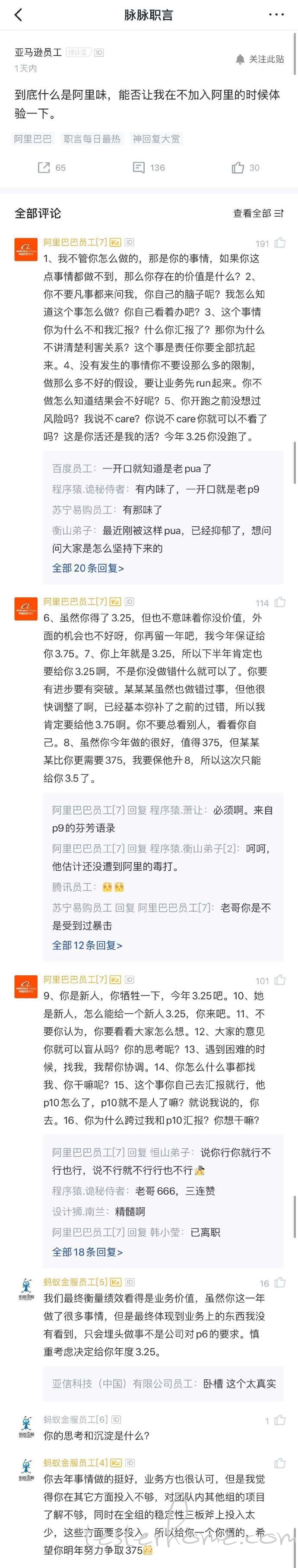The width and height of the screenshot is (298, 1568).
Task: Open the 阿里巴巴 tag chip
Action: pyautogui.click(x=33, y=139)
